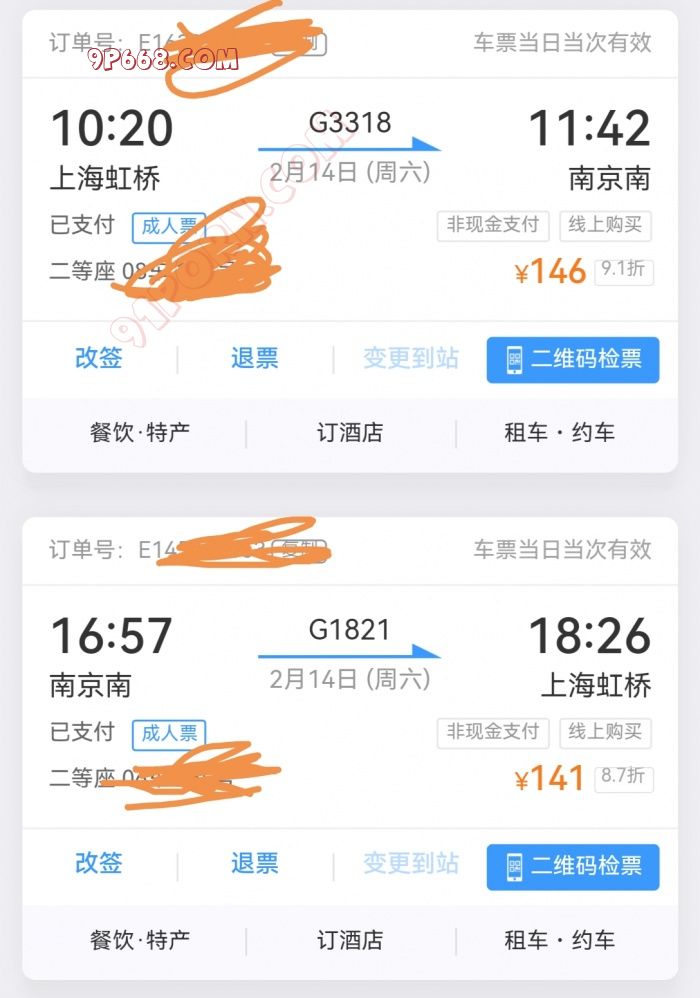Open 餐饮·特产 under the G3318 ticket
This screenshot has width=700, height=998.
coord(139,433)
